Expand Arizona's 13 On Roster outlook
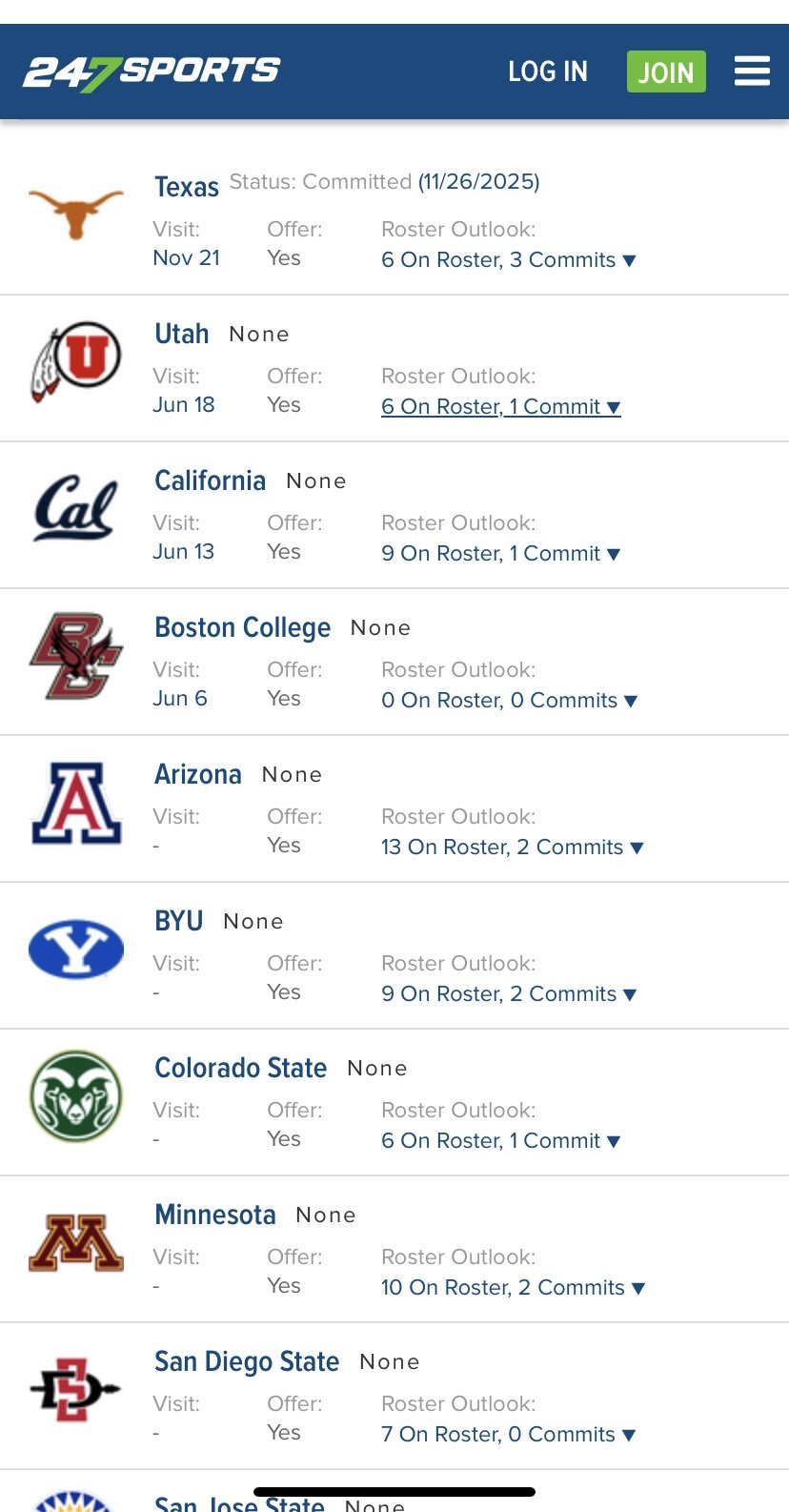This screenshot has width=789, height=1512. coord(512,848)
